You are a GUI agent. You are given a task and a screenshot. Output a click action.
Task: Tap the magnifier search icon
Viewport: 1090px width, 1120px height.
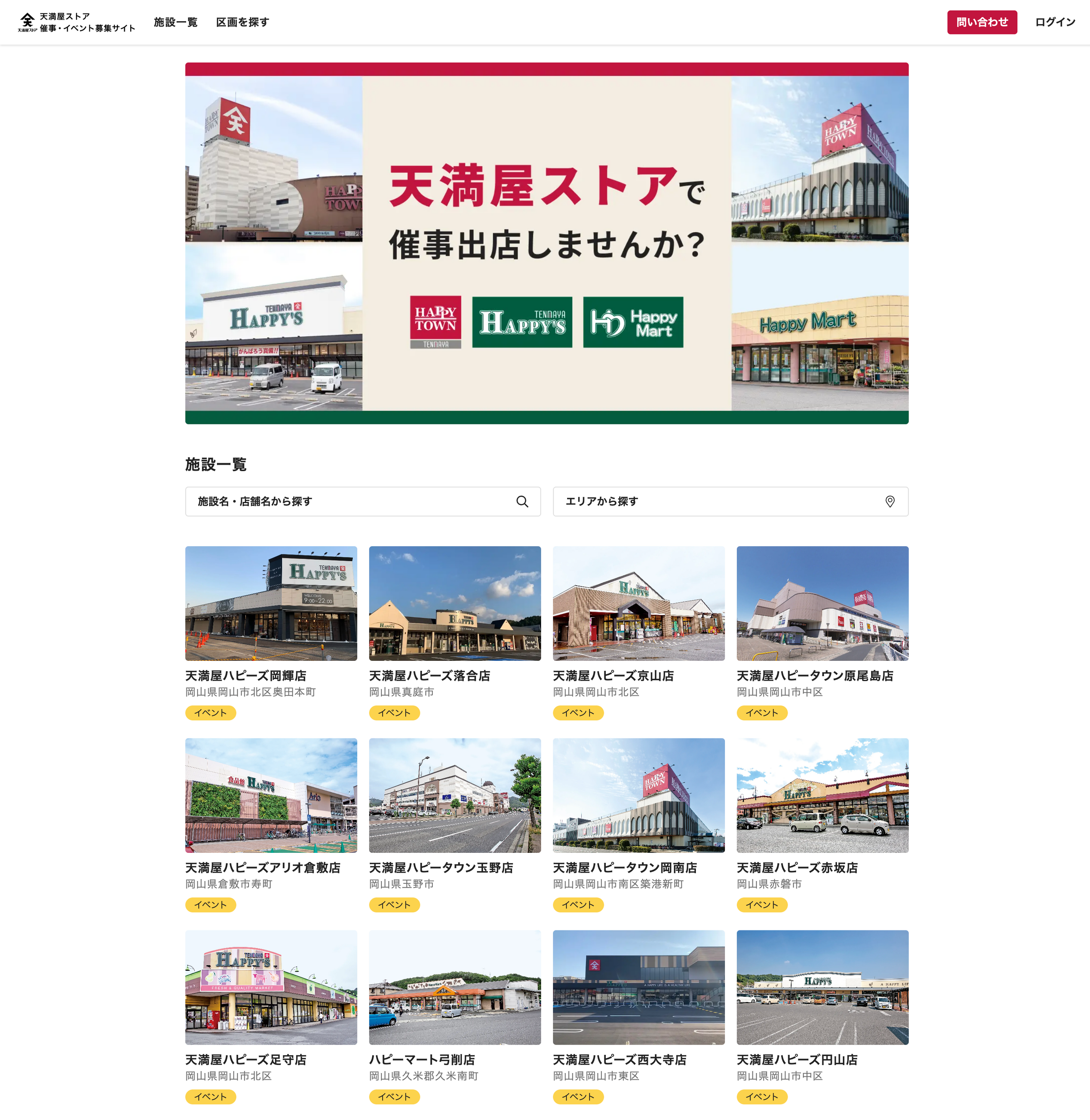click(x=522, y=502)
